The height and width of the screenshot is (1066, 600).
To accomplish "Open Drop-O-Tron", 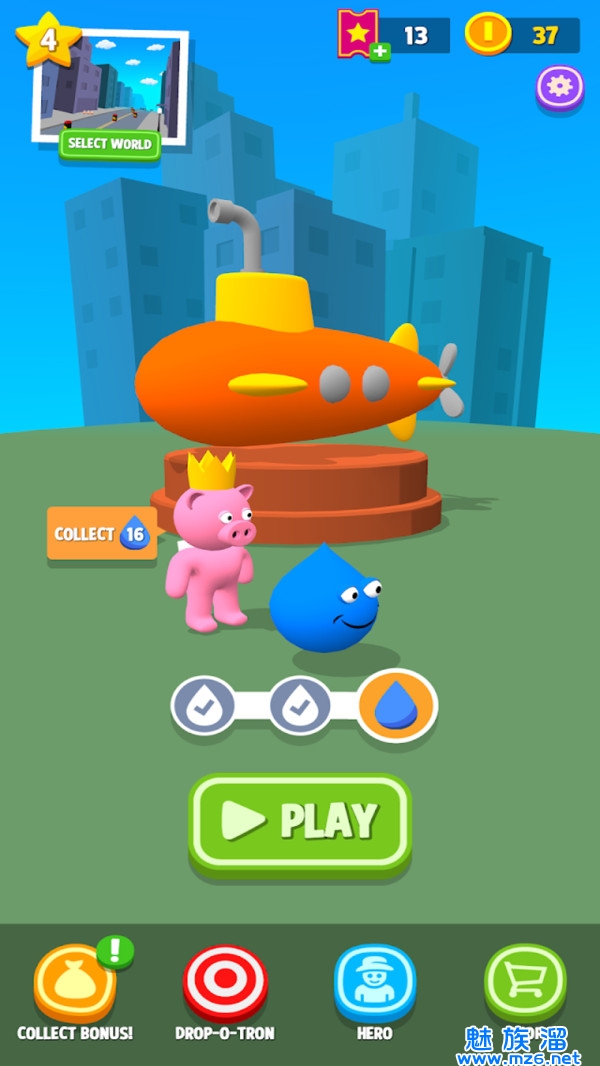I will (x=225, y=983).
